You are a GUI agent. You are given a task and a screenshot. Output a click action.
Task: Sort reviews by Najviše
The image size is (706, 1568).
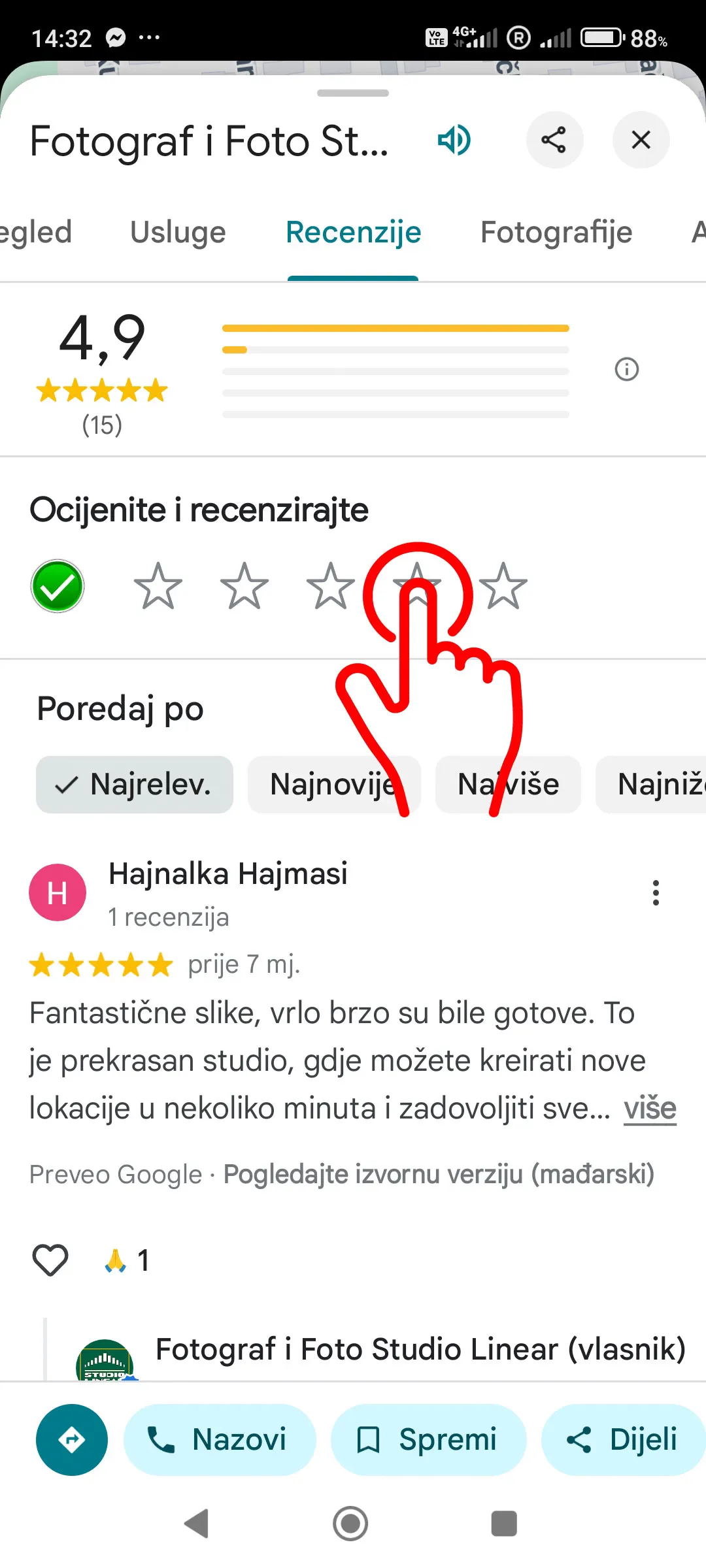508,784
